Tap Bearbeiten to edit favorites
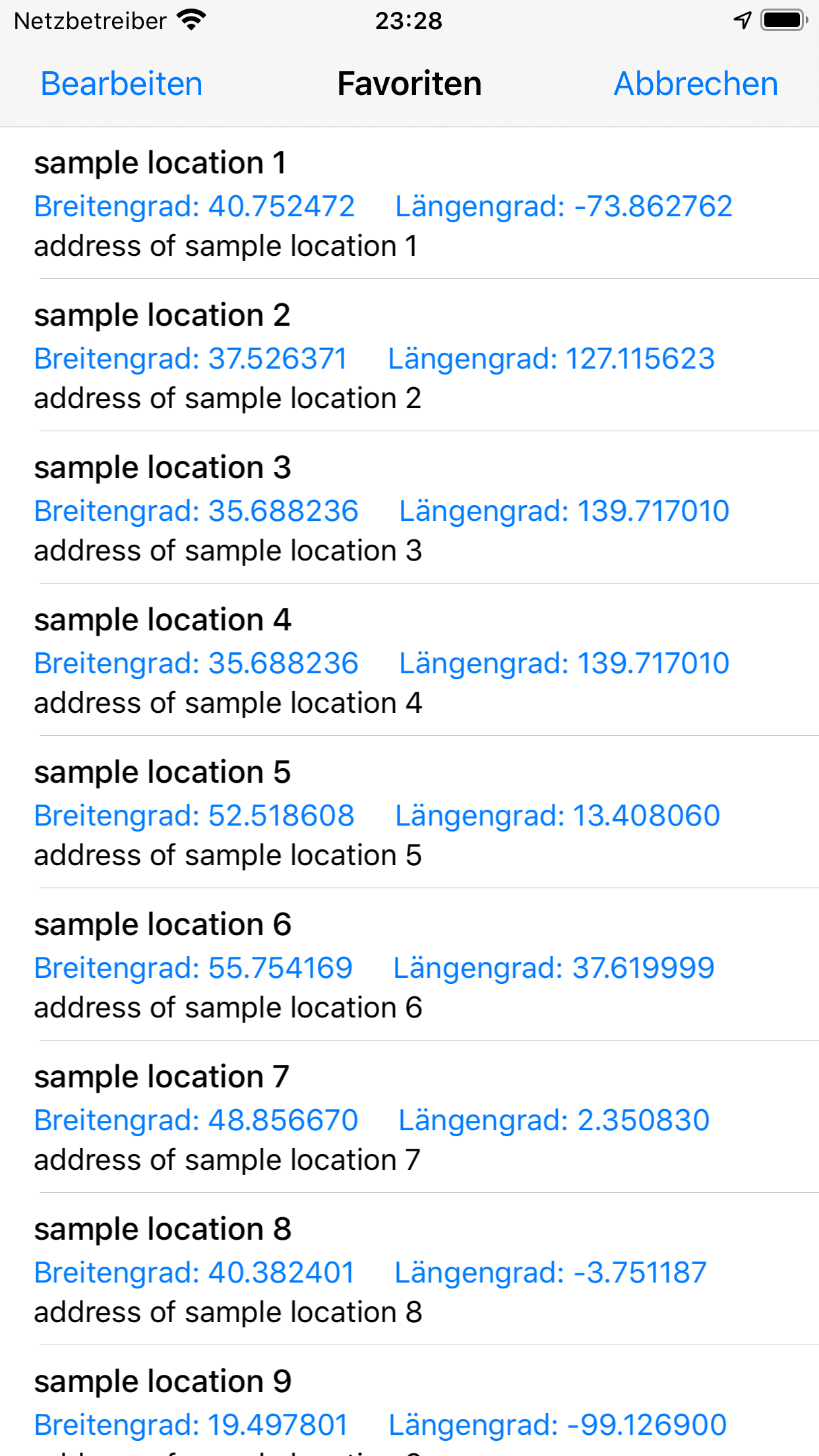Screen dimensions: 819x1456 tap(121, 83)
